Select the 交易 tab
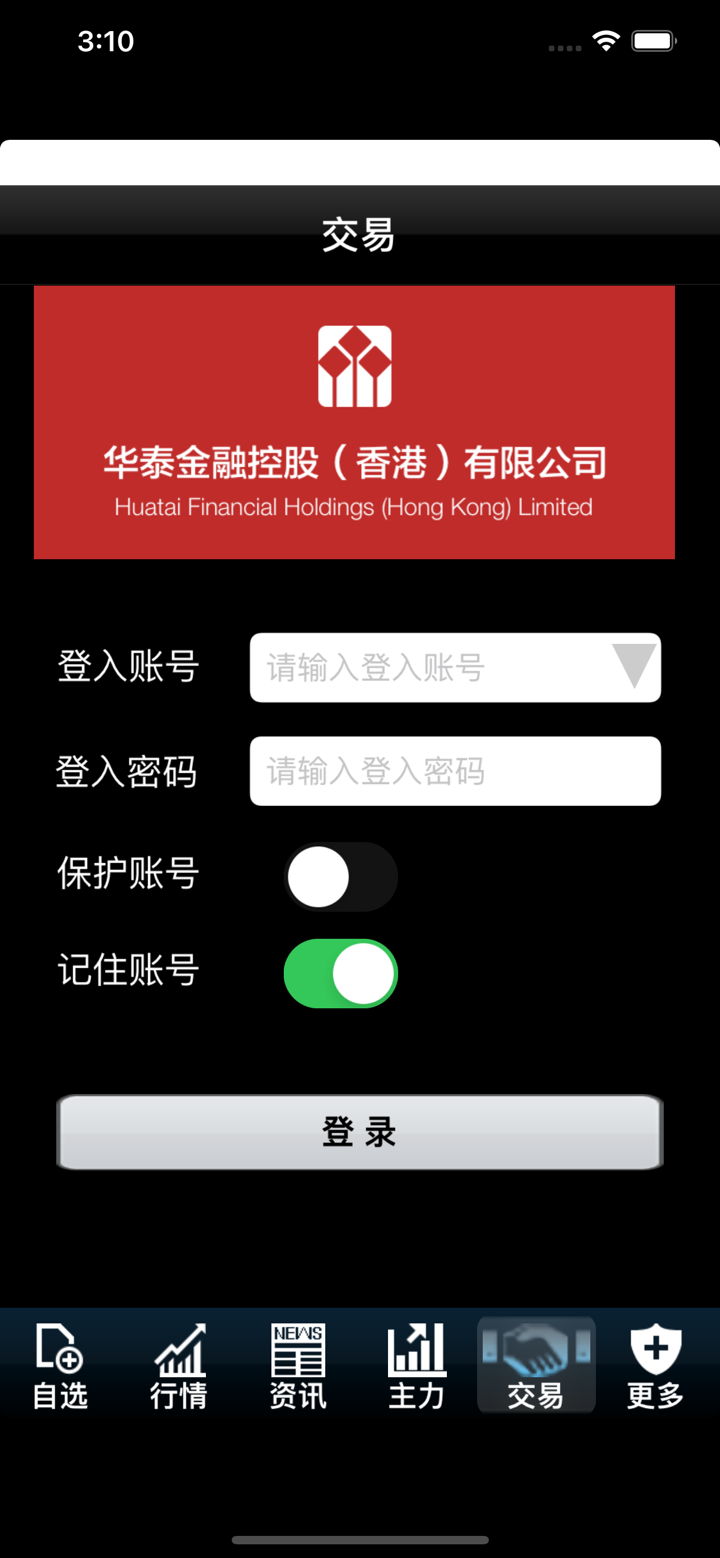Viewport: 720px width, 1558px height. 536,1366
